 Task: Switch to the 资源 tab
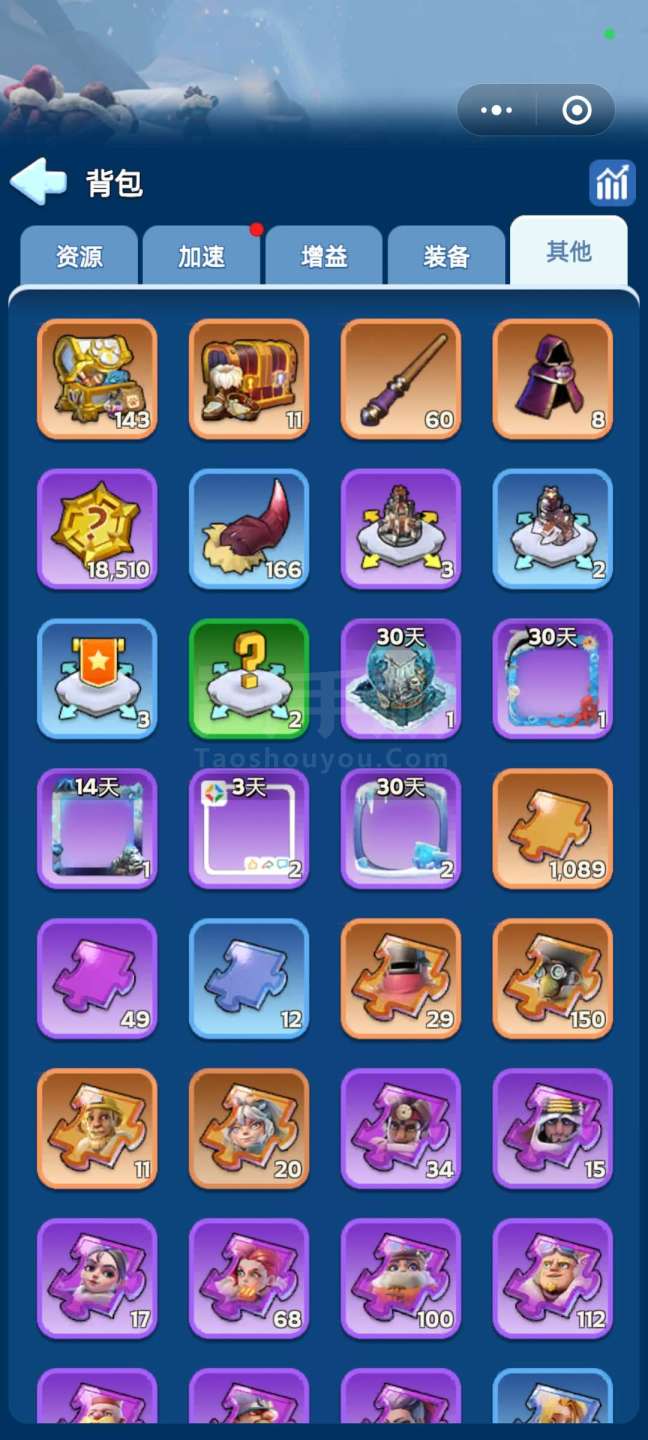point(79,256)
